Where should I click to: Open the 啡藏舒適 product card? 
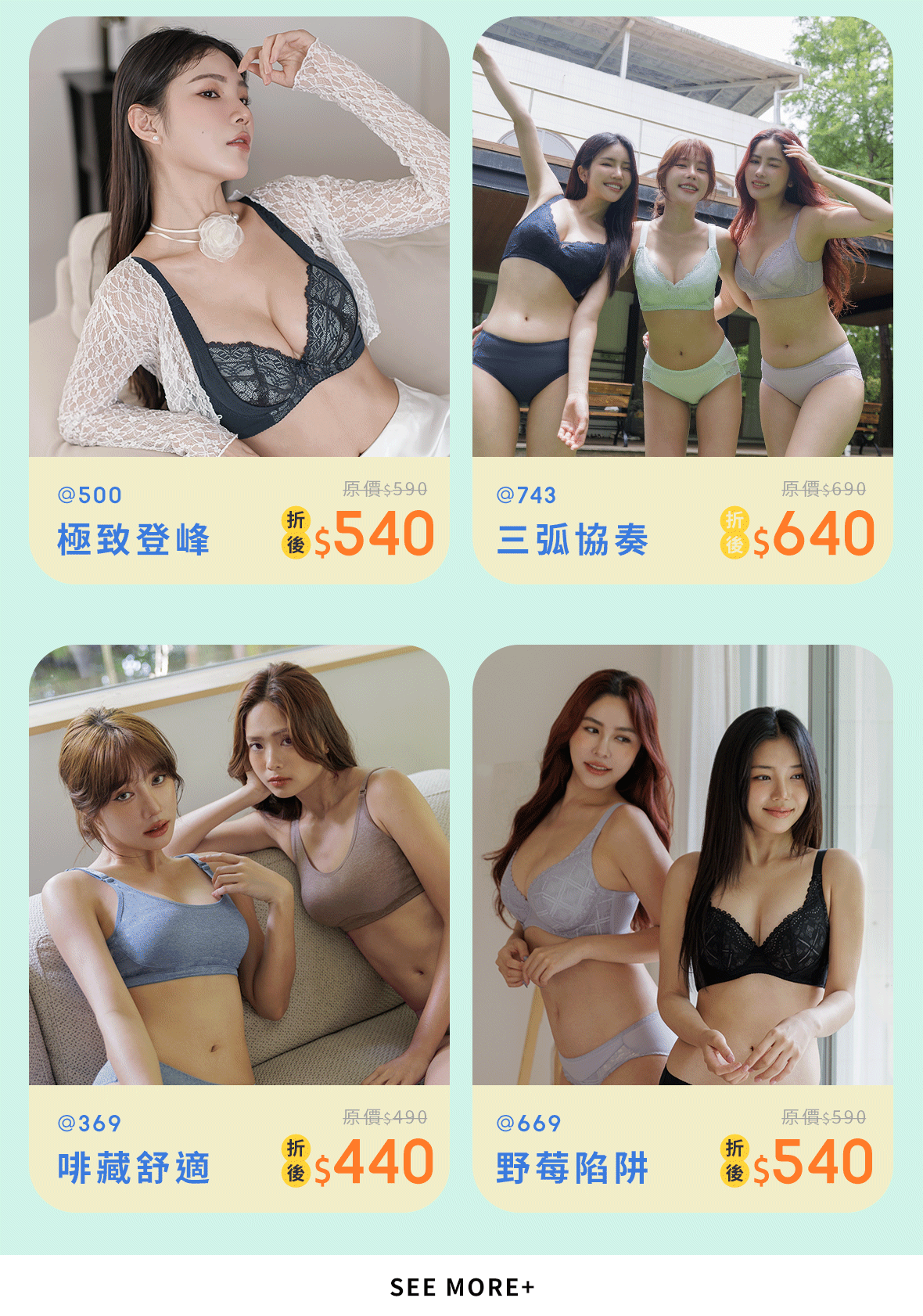[239, 928]
